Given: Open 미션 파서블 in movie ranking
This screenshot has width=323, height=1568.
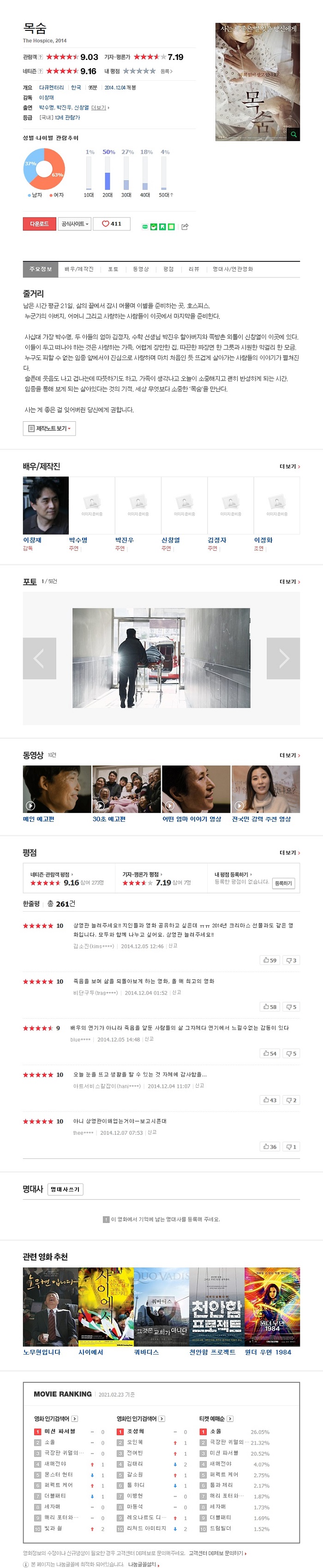Looking at the screenshot, I should pos(60,1432).
